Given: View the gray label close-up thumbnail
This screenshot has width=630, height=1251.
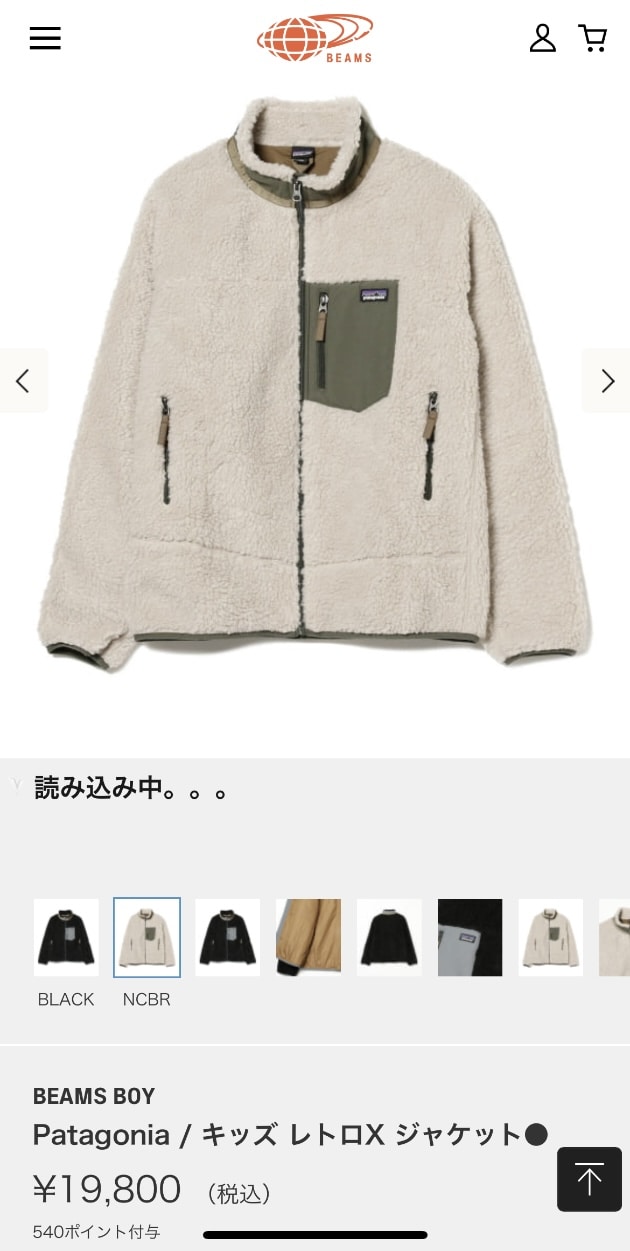Looking at the screenshot, I should [x=470, y=937].
